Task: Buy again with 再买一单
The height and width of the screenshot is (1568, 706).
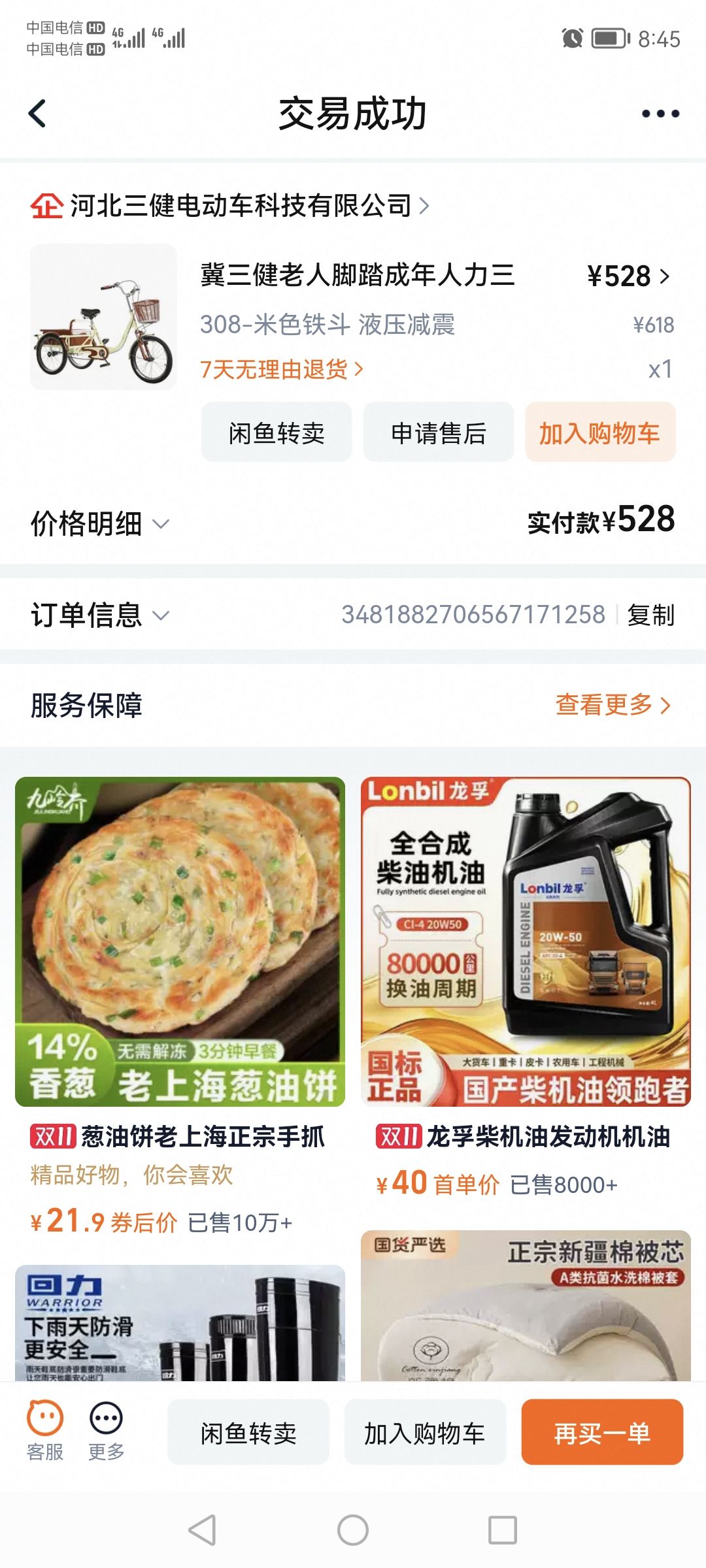Action: pyautogui.click(x=602, y=1432)
